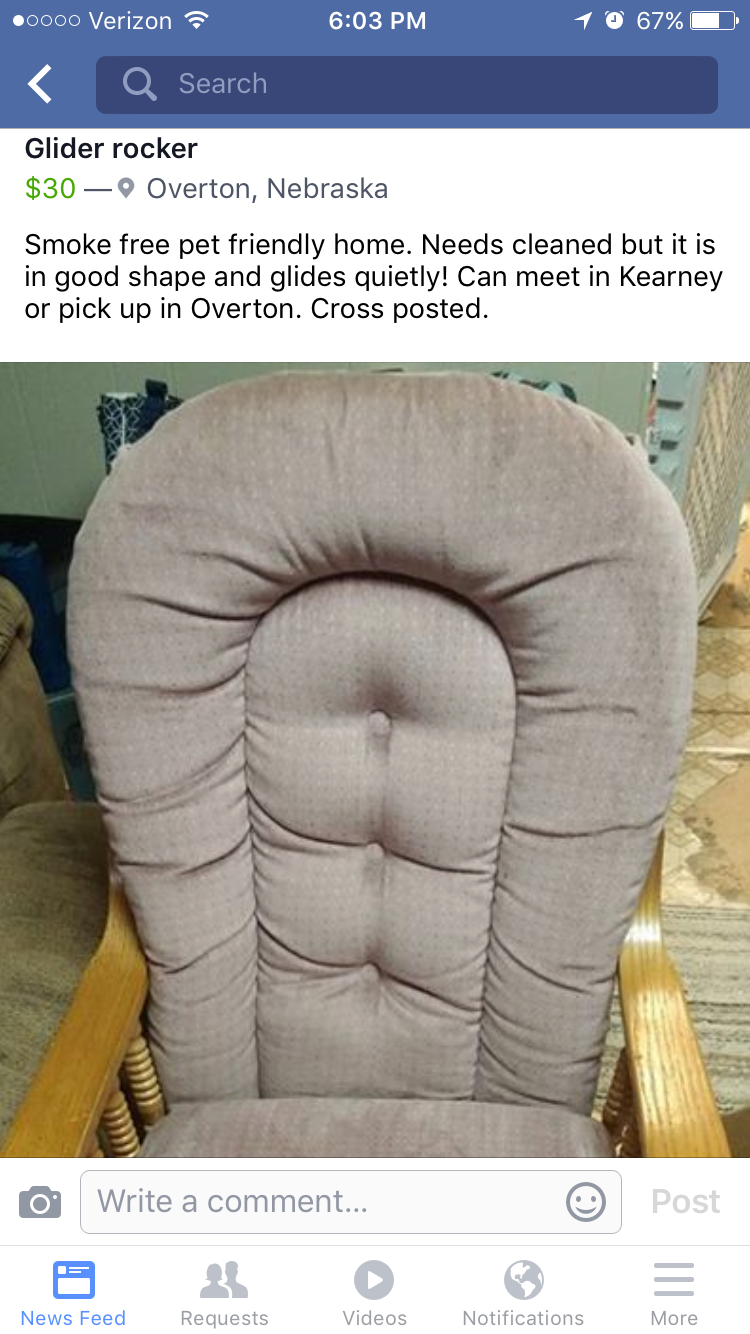
Task: Go back using the back arrow
Action: 40,85
